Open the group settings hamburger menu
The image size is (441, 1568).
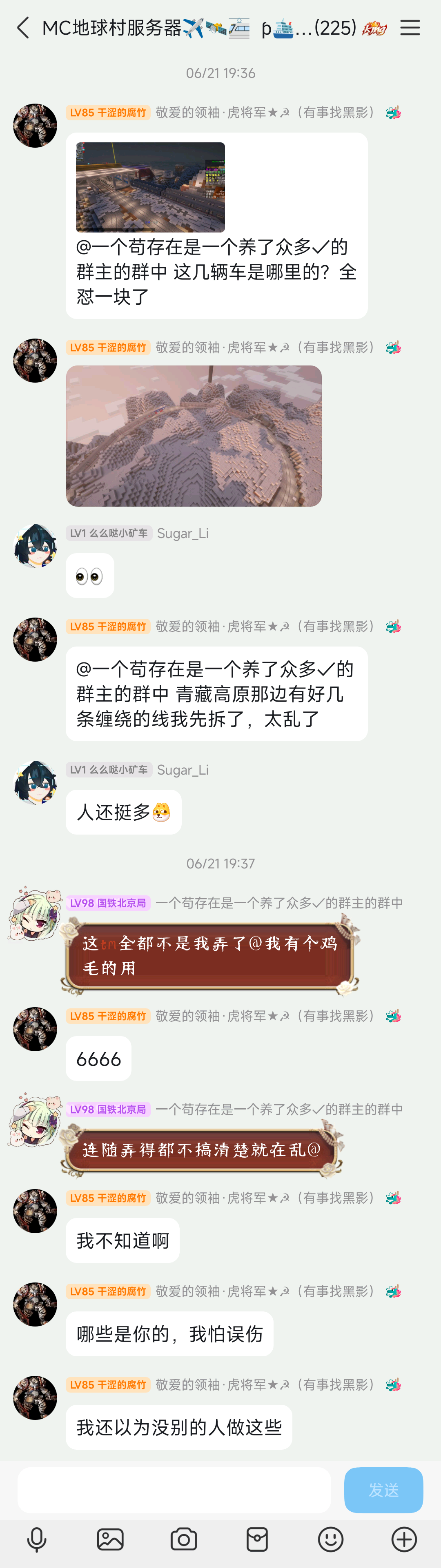click(x=410, y=28)
